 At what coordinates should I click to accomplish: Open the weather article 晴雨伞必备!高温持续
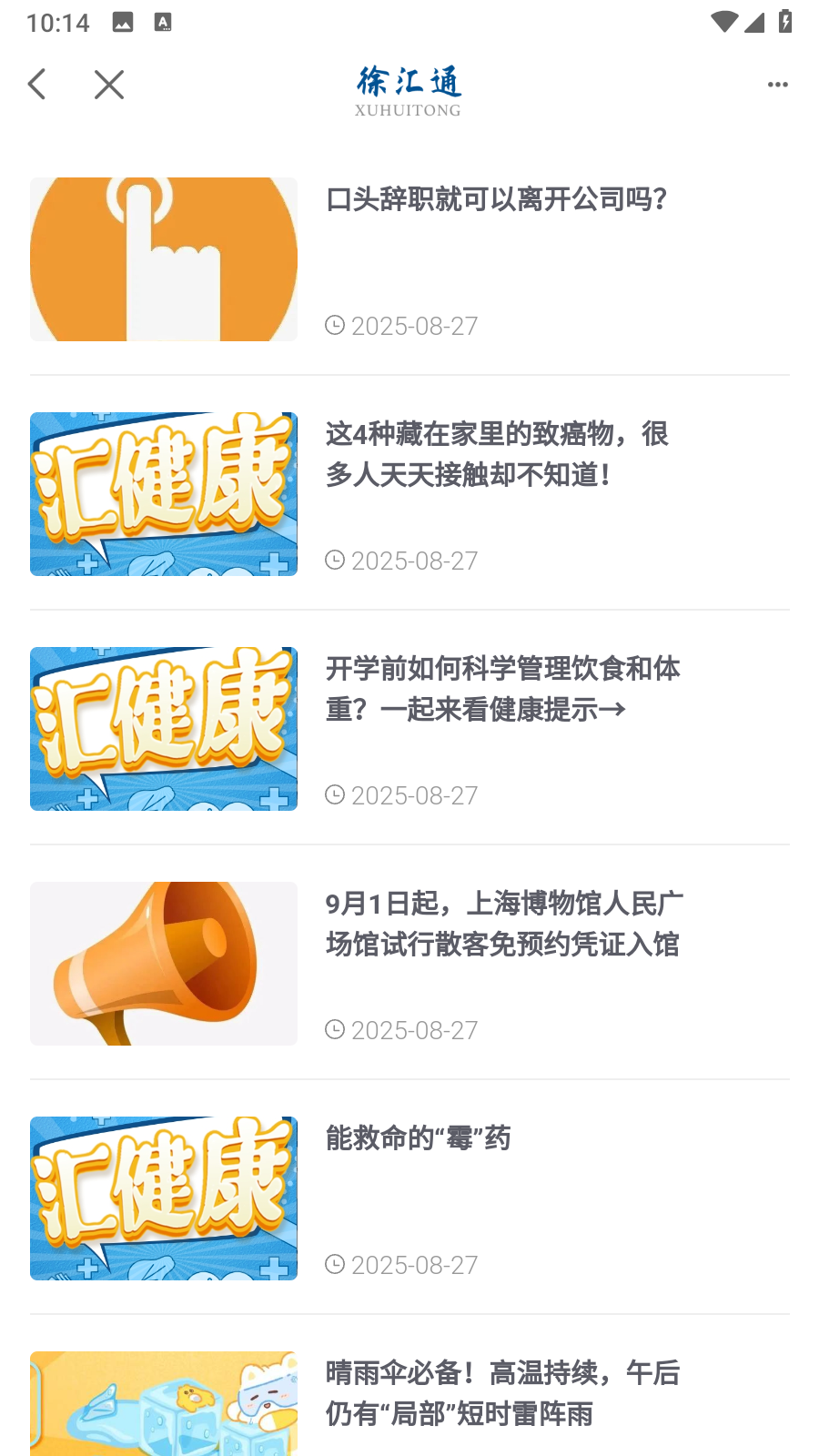[502, 1392]
